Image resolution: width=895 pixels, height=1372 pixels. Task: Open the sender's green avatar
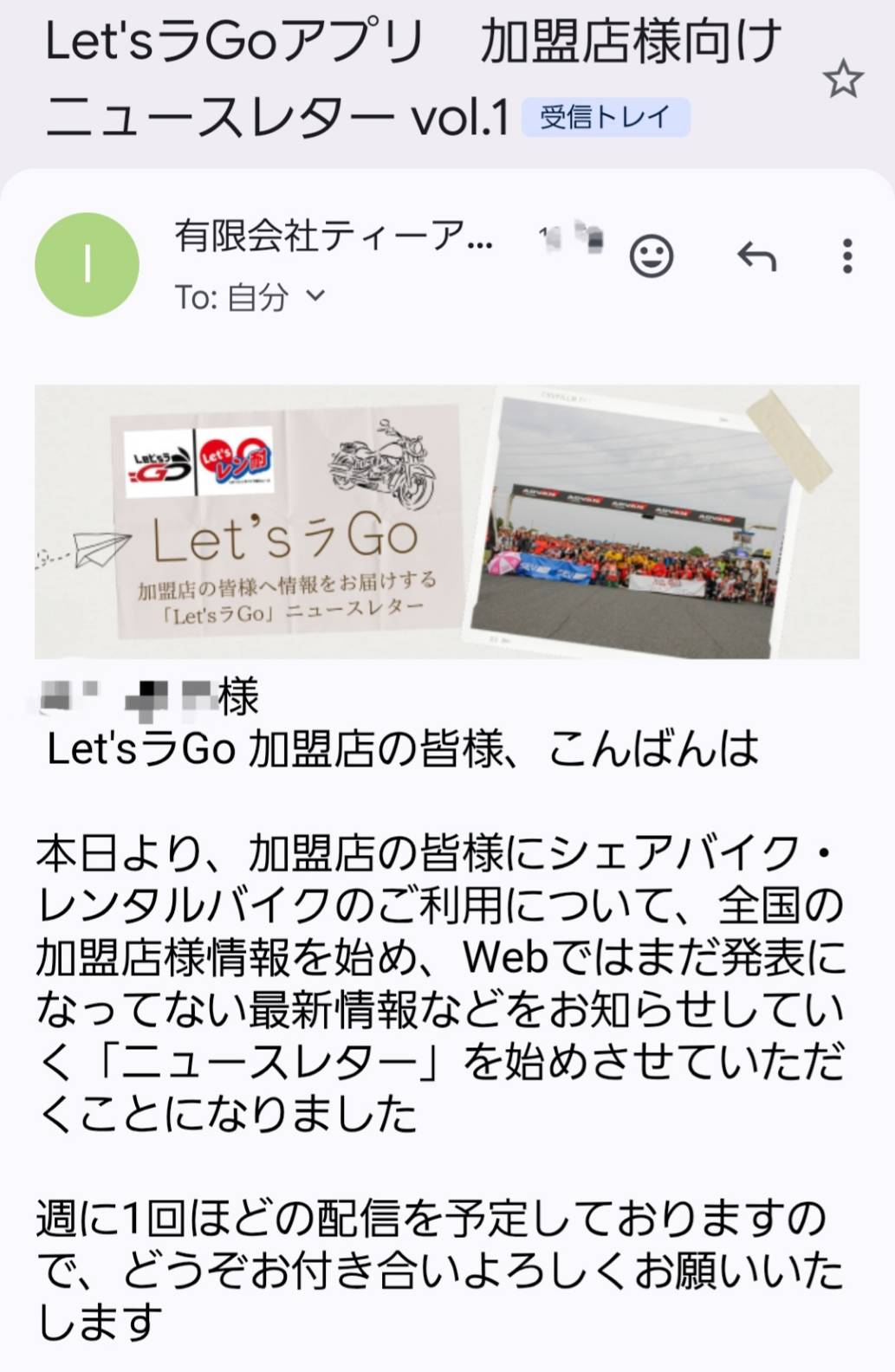pyautogui.click(x=88, y=264)
